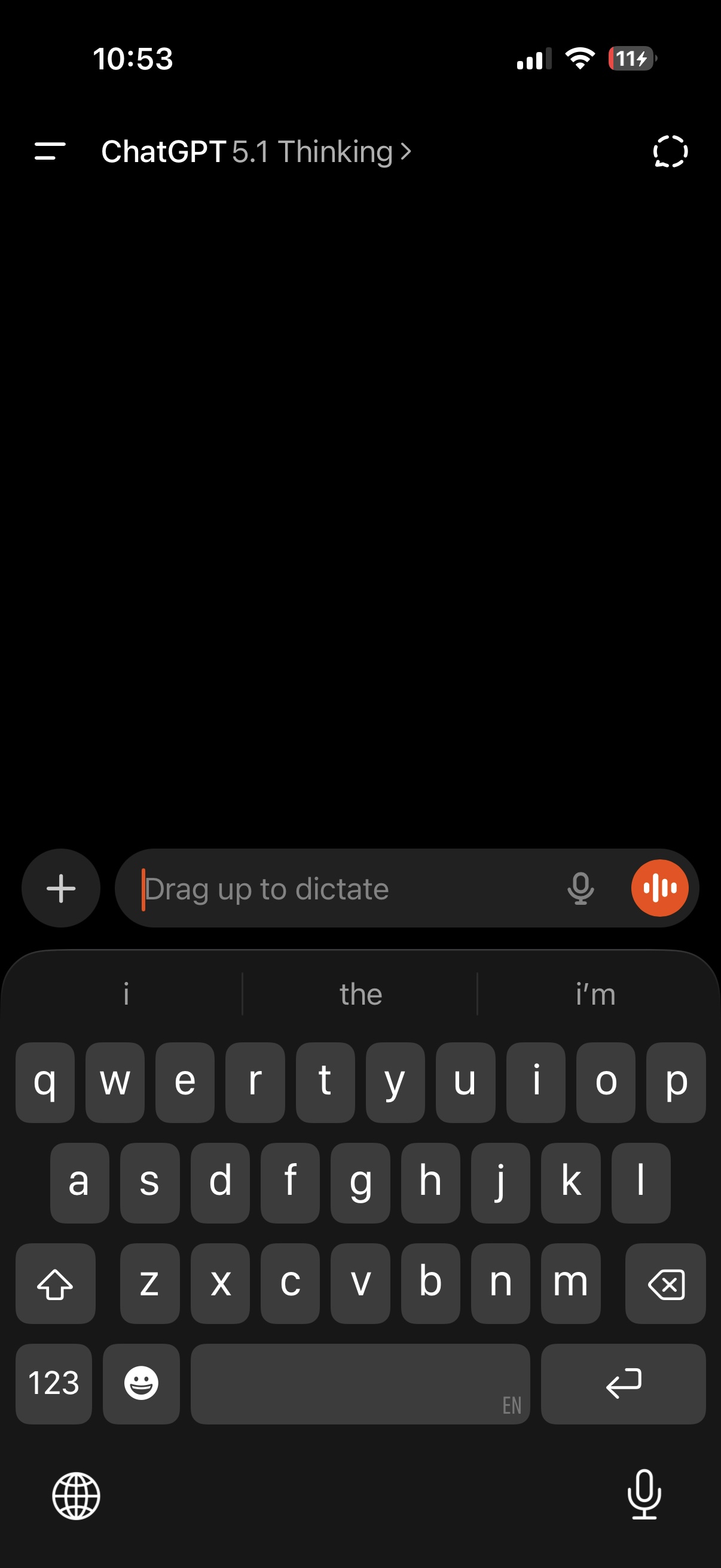Start voice mode with the orange button

pyautogui.click(x=659, y=888)
